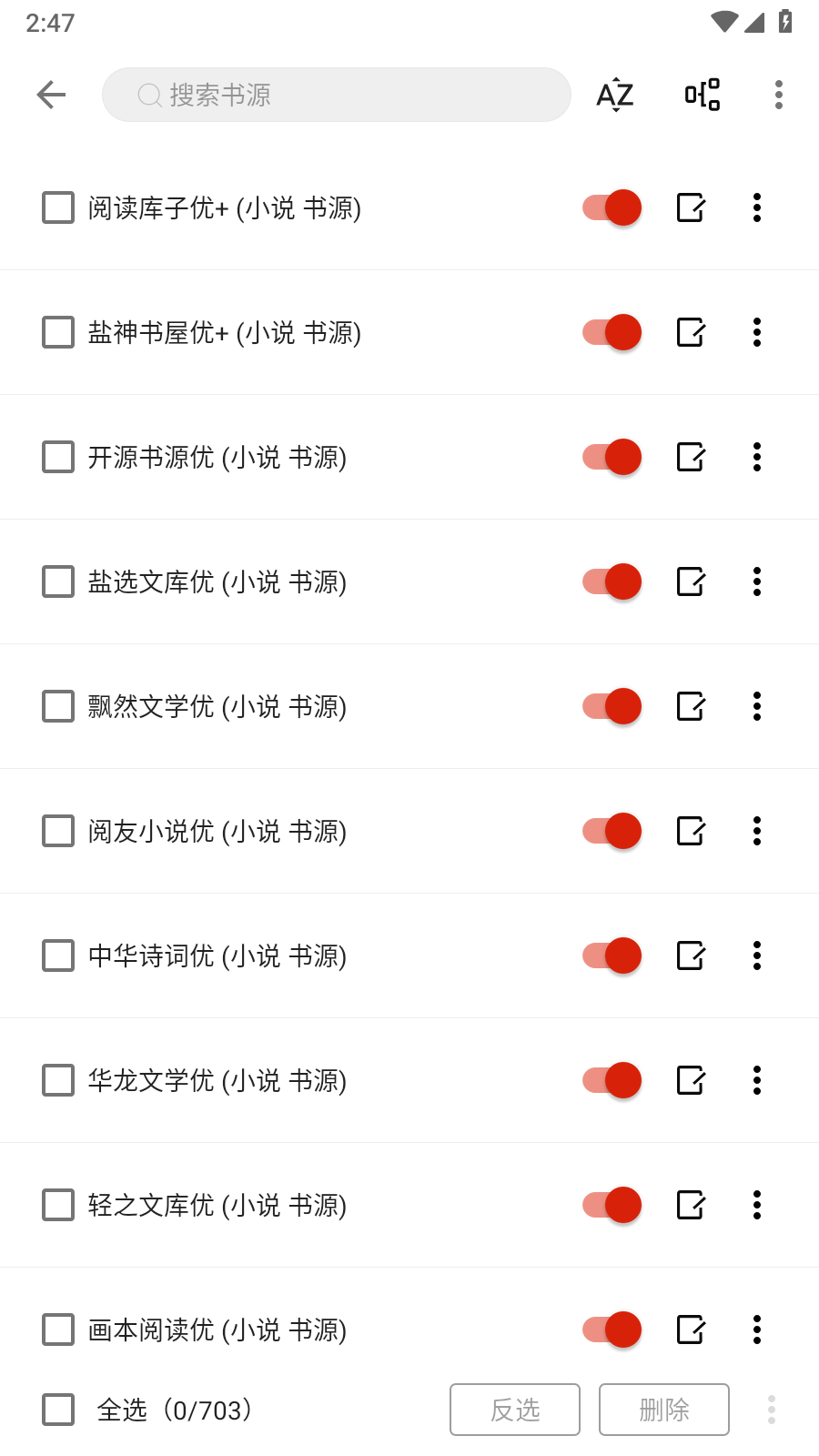The width and height of the screenshot is (819, 1456).
Task: Edit the 中华诗词优 book source
Action: coord(691,955)
